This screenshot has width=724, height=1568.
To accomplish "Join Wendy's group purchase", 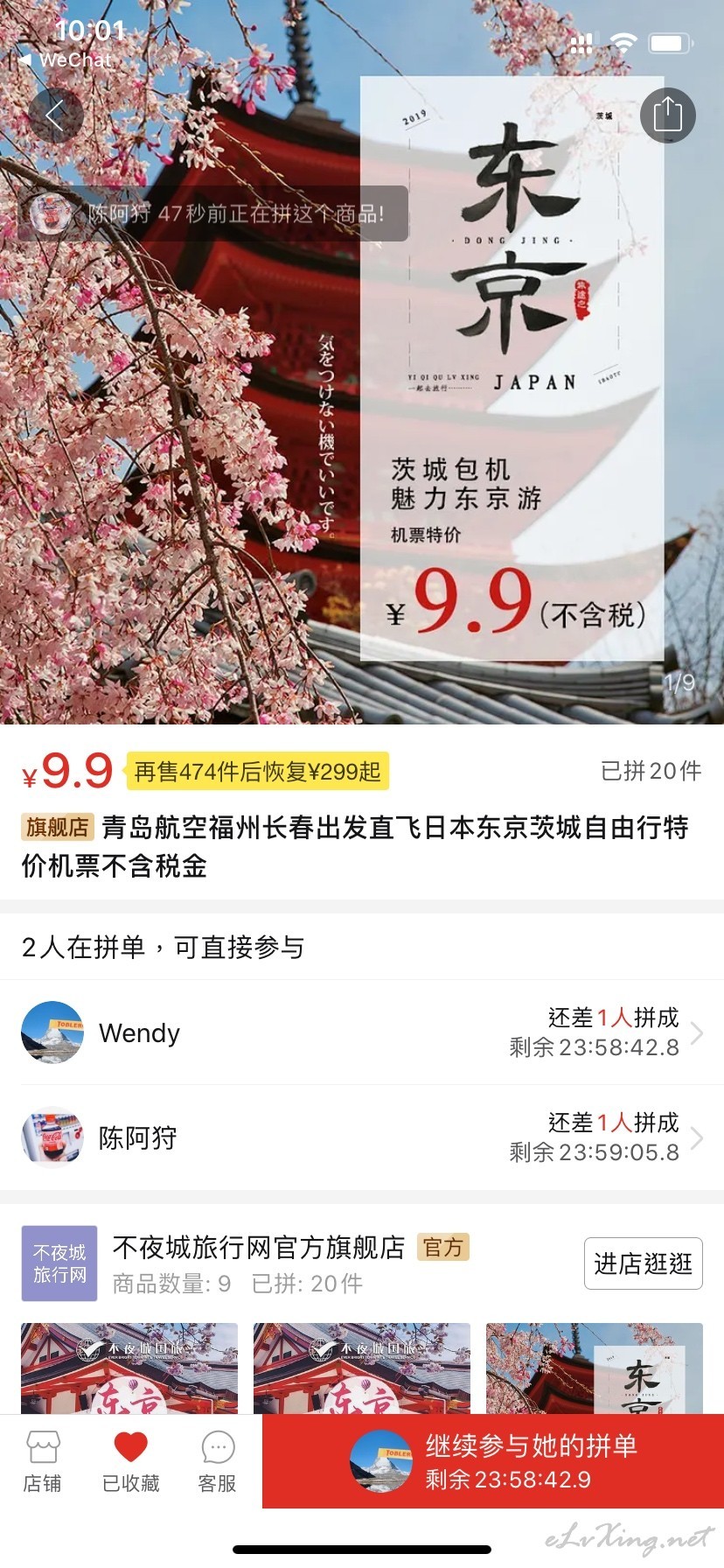I will click(x=362, y=1032).
